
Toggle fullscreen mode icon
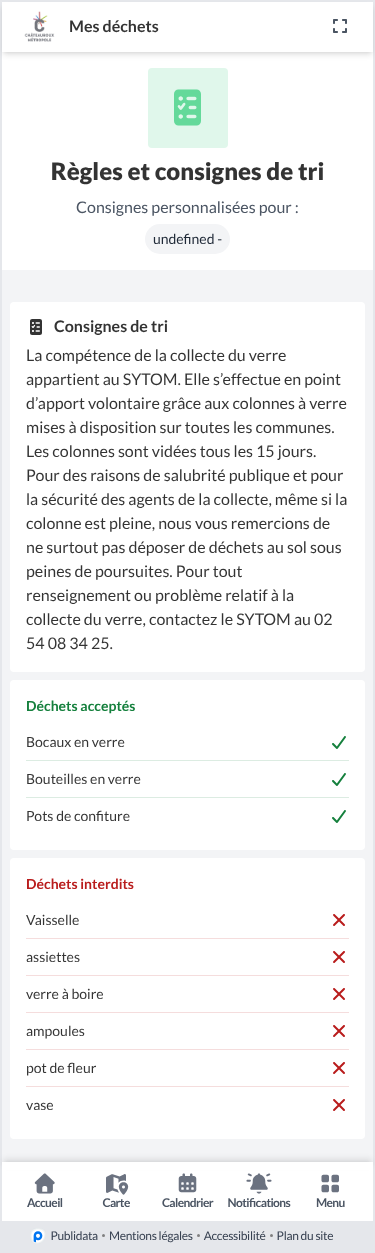[x=339, y=27]
